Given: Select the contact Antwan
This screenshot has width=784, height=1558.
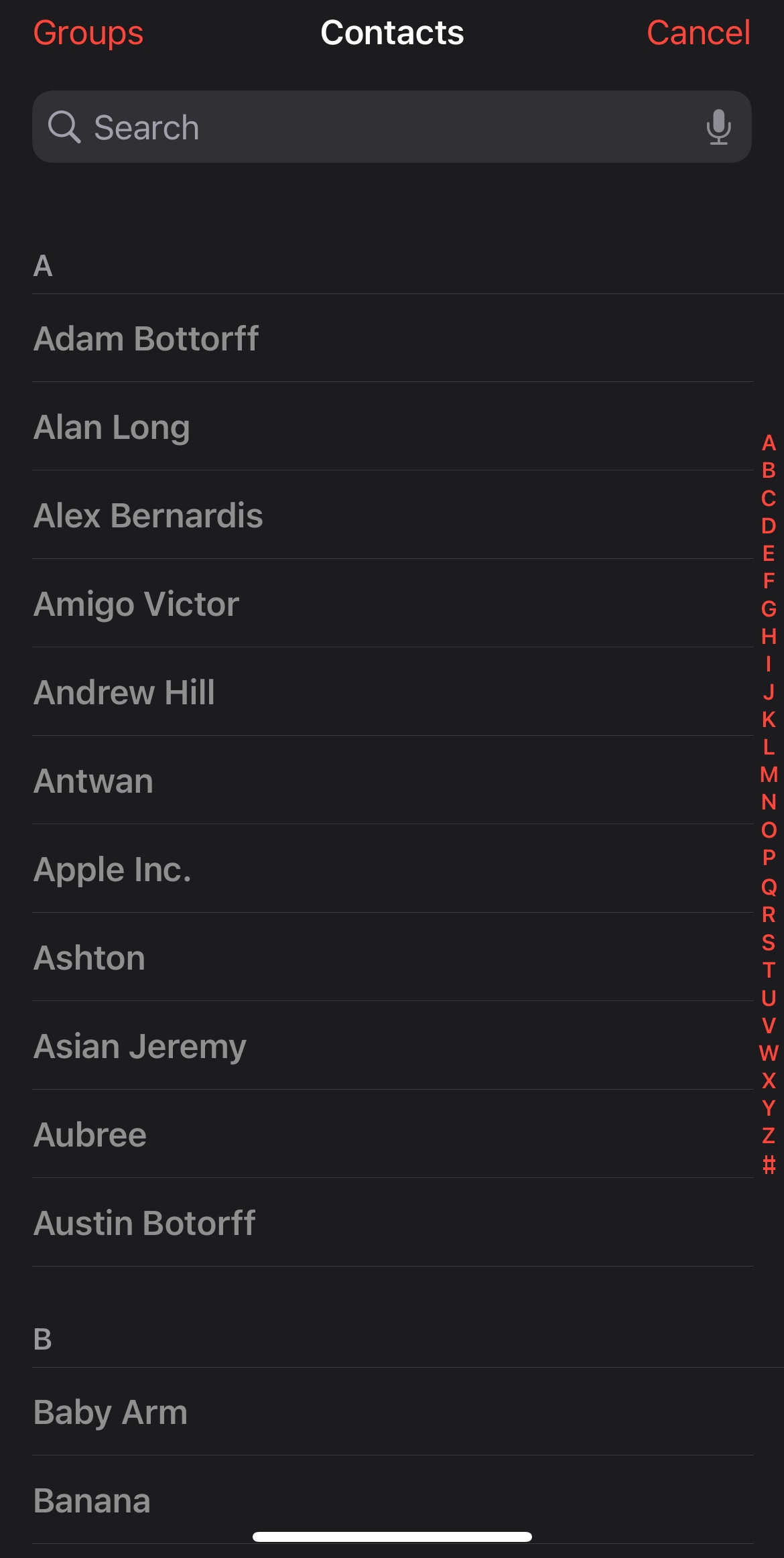Looking at the screenshot, I should click(x=94, y=781).
